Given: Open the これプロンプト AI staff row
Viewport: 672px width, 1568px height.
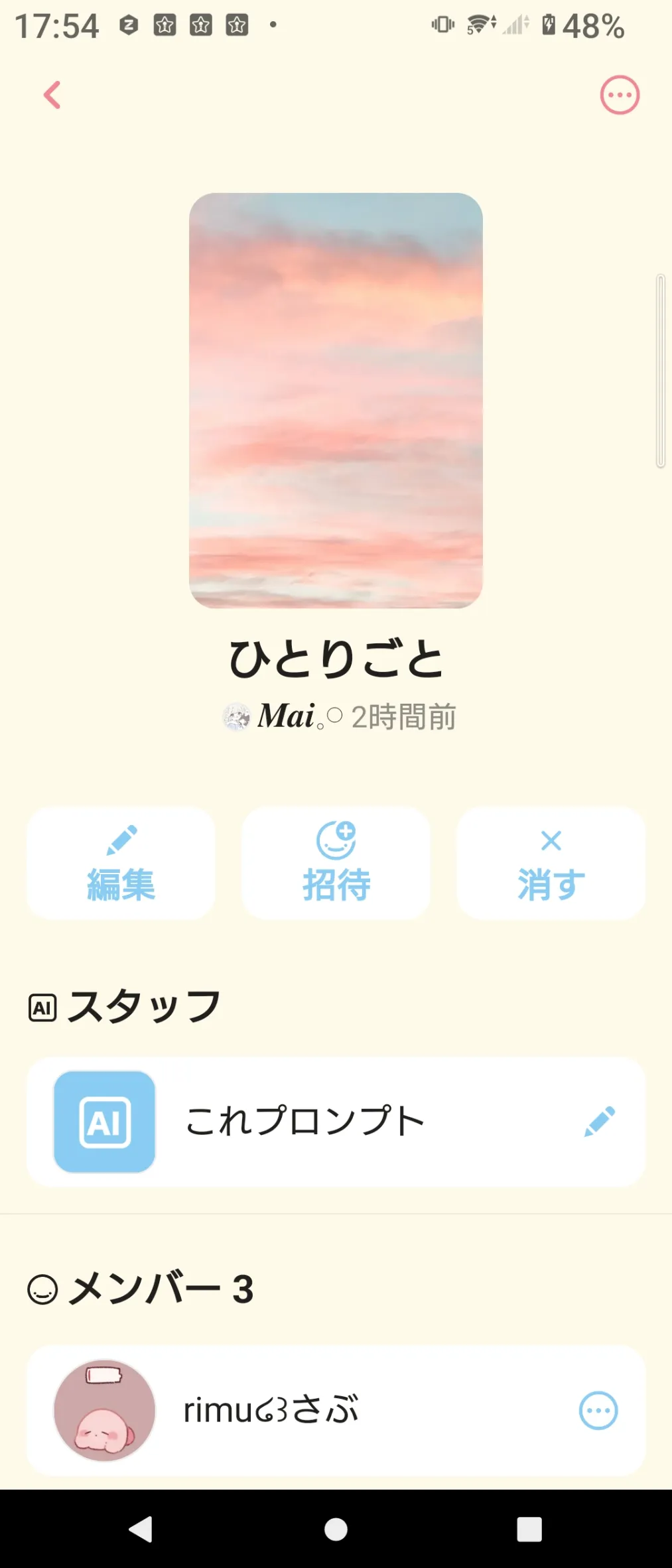Looking at the screenshot, I should [x=305, y=1122].
